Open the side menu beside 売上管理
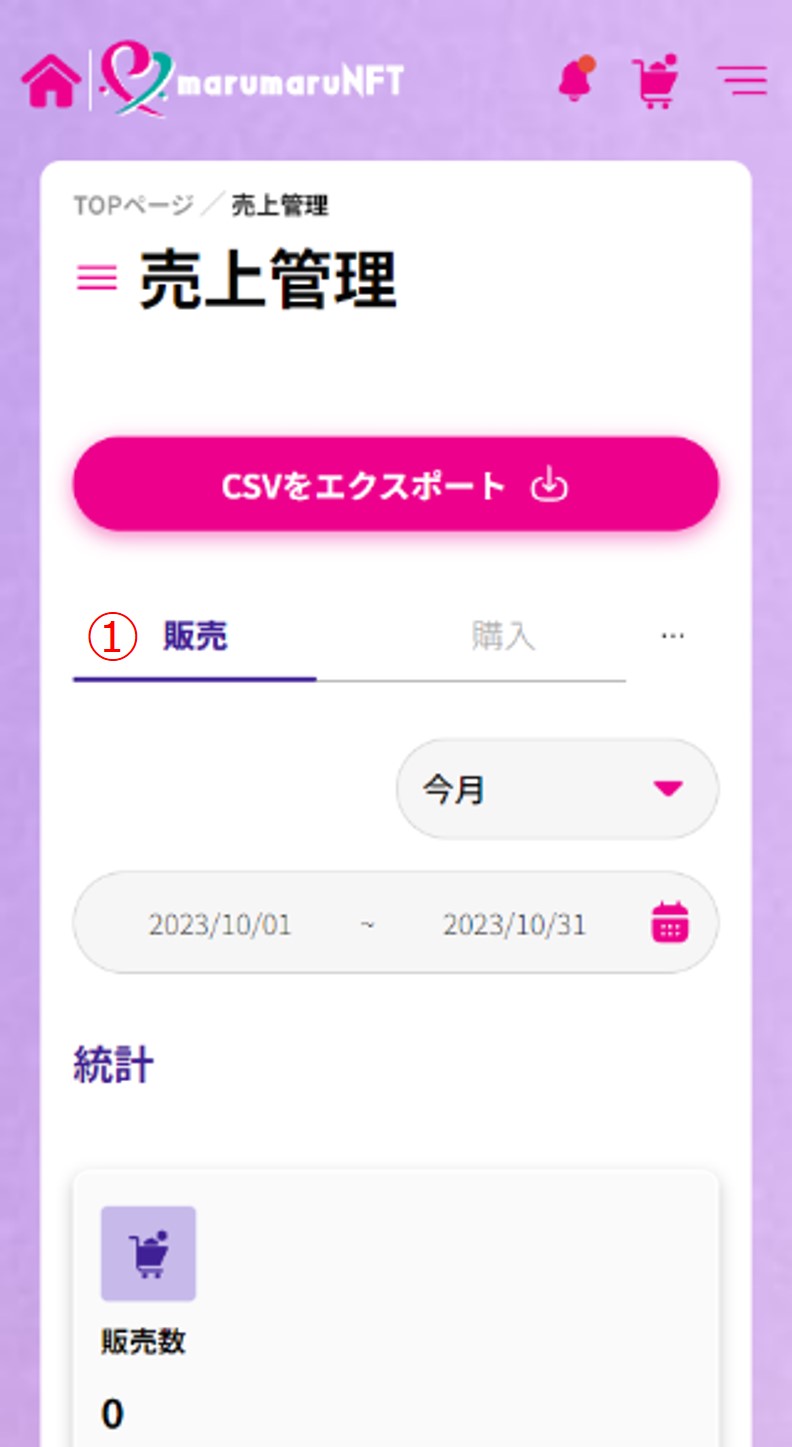The width and height of the screenshot is (792, 1447). point(97,278)
